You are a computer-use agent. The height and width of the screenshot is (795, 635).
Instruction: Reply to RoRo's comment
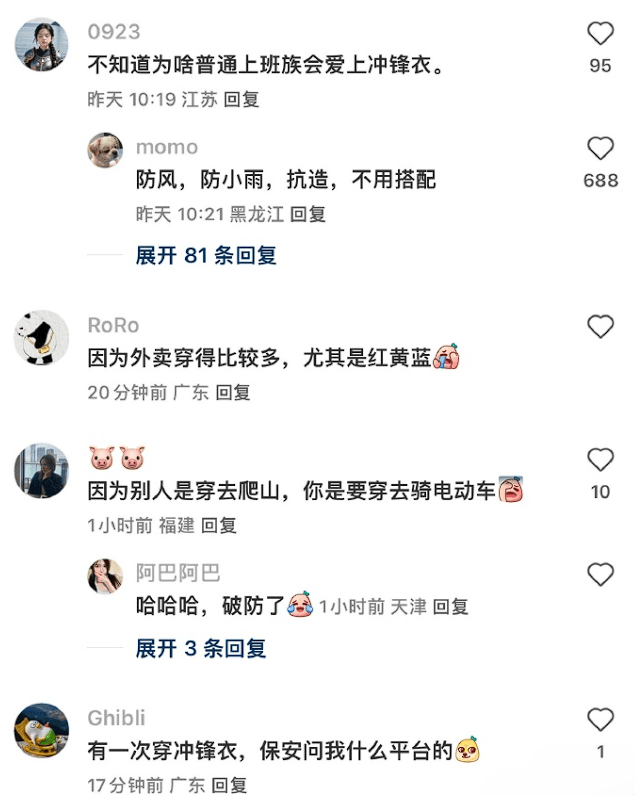point(233,393)
